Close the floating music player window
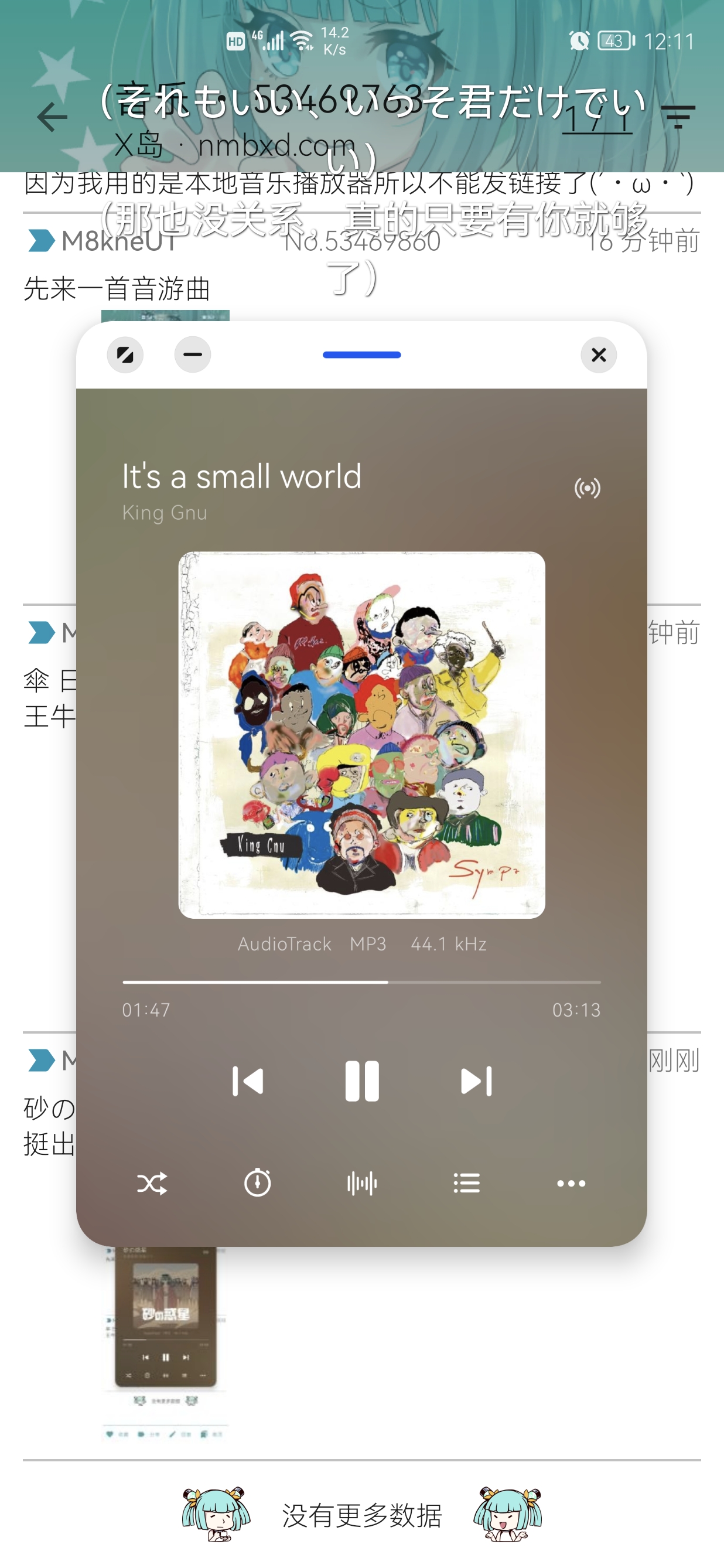724x1568 pixels. point(599,355)
